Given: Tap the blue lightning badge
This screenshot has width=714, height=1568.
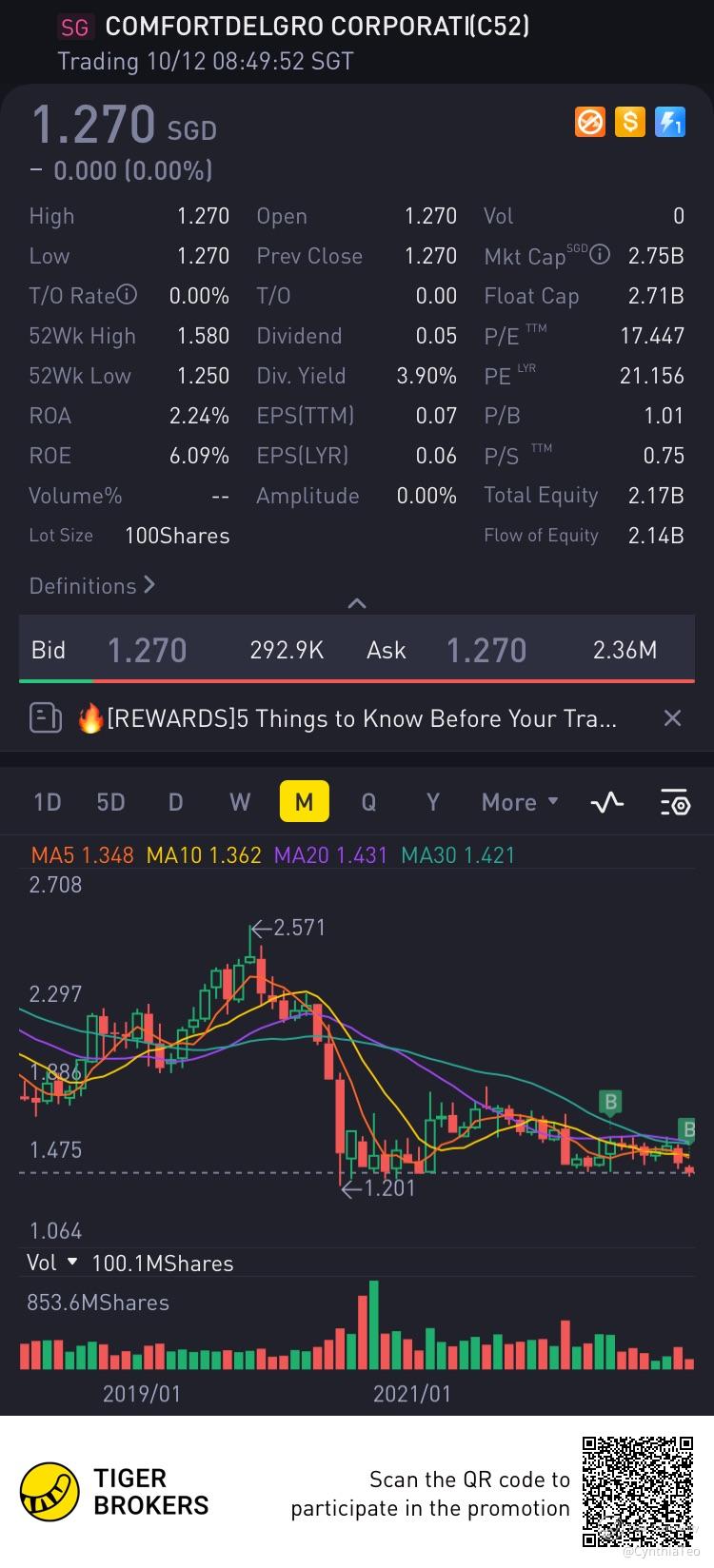Looking at the screenshot, I should click(x=670, y=122).
